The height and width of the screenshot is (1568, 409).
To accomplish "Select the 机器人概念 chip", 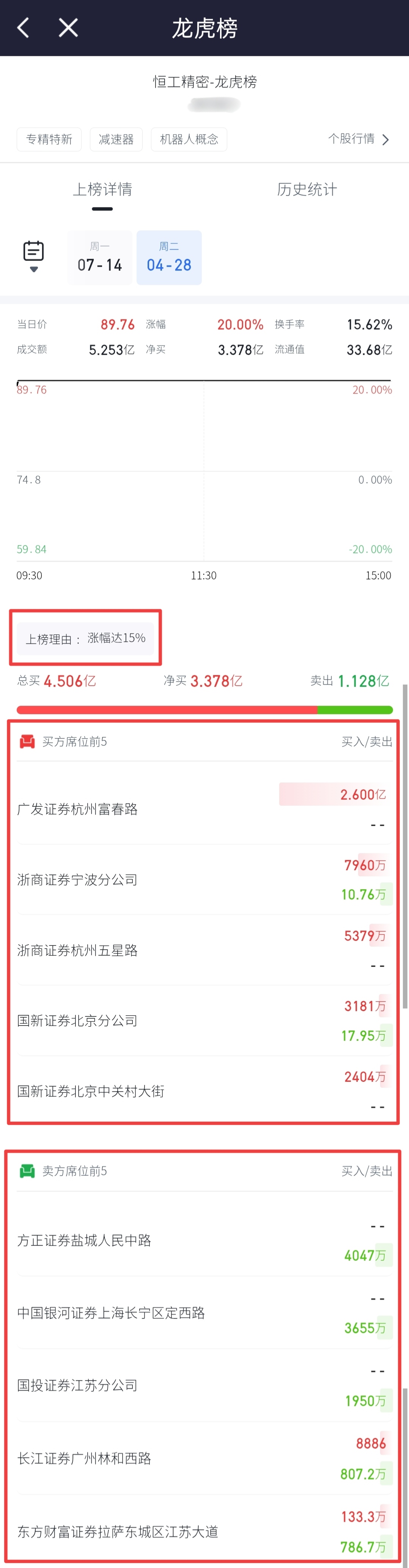I will [x=189, y=139].
